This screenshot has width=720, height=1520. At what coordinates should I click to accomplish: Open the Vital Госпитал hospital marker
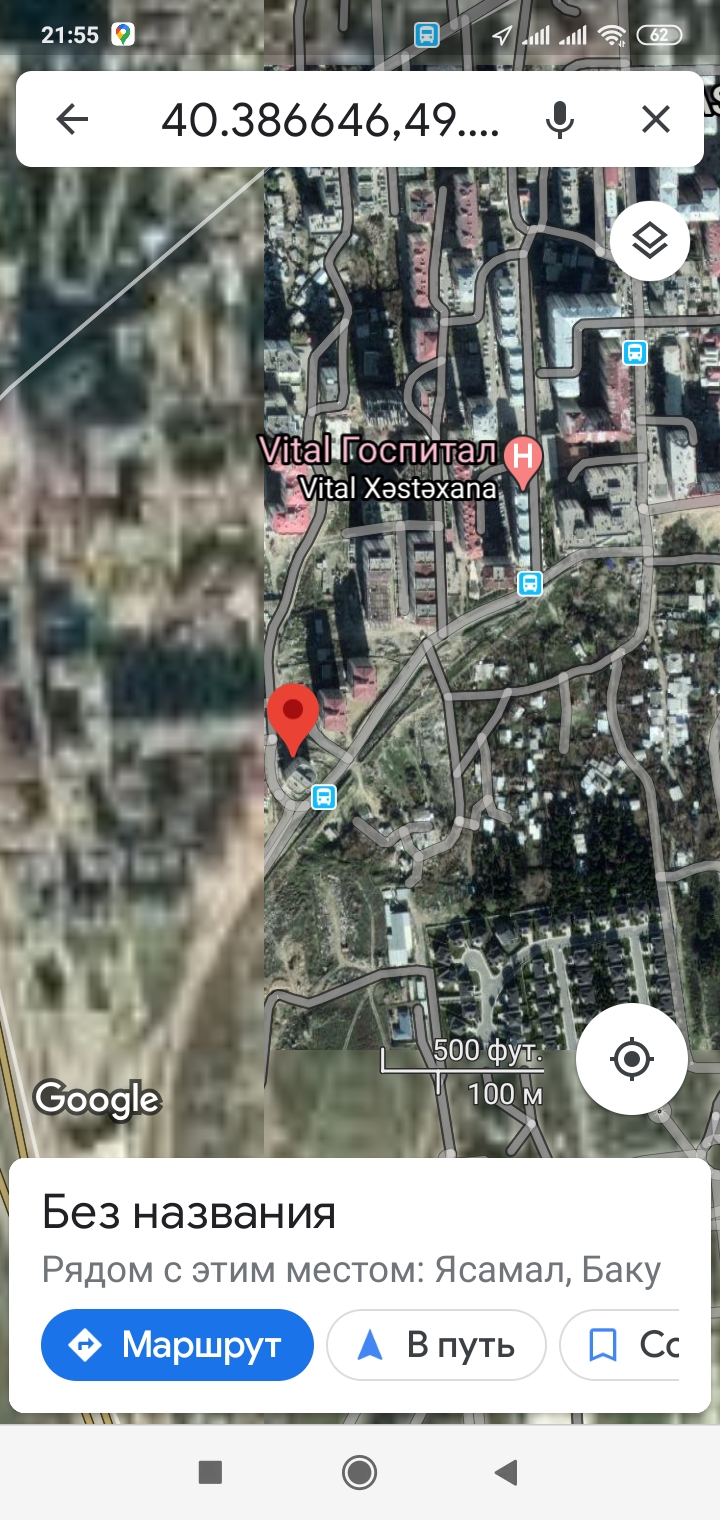522,460
